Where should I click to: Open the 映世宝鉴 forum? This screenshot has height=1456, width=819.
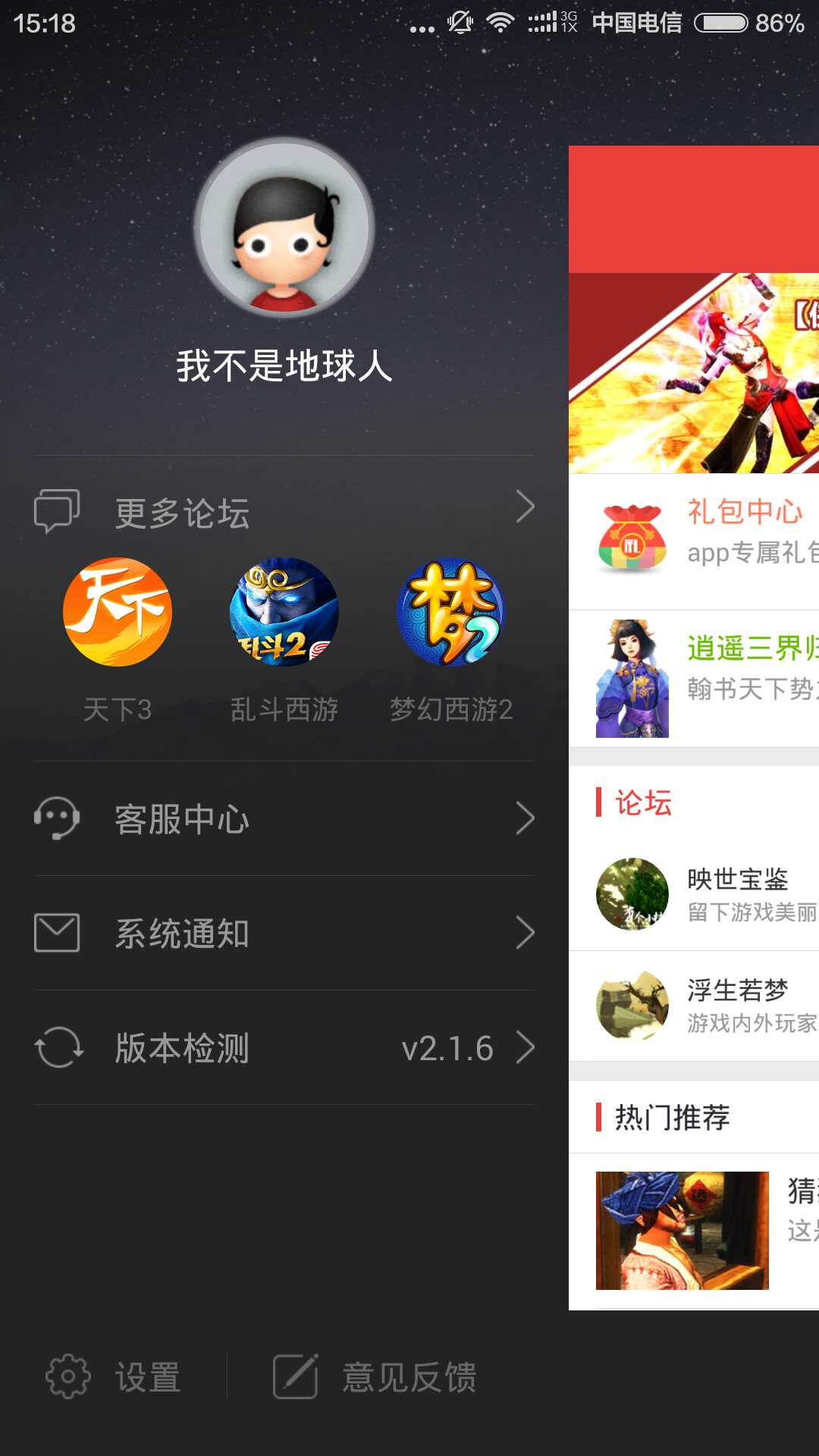point(694,895)
